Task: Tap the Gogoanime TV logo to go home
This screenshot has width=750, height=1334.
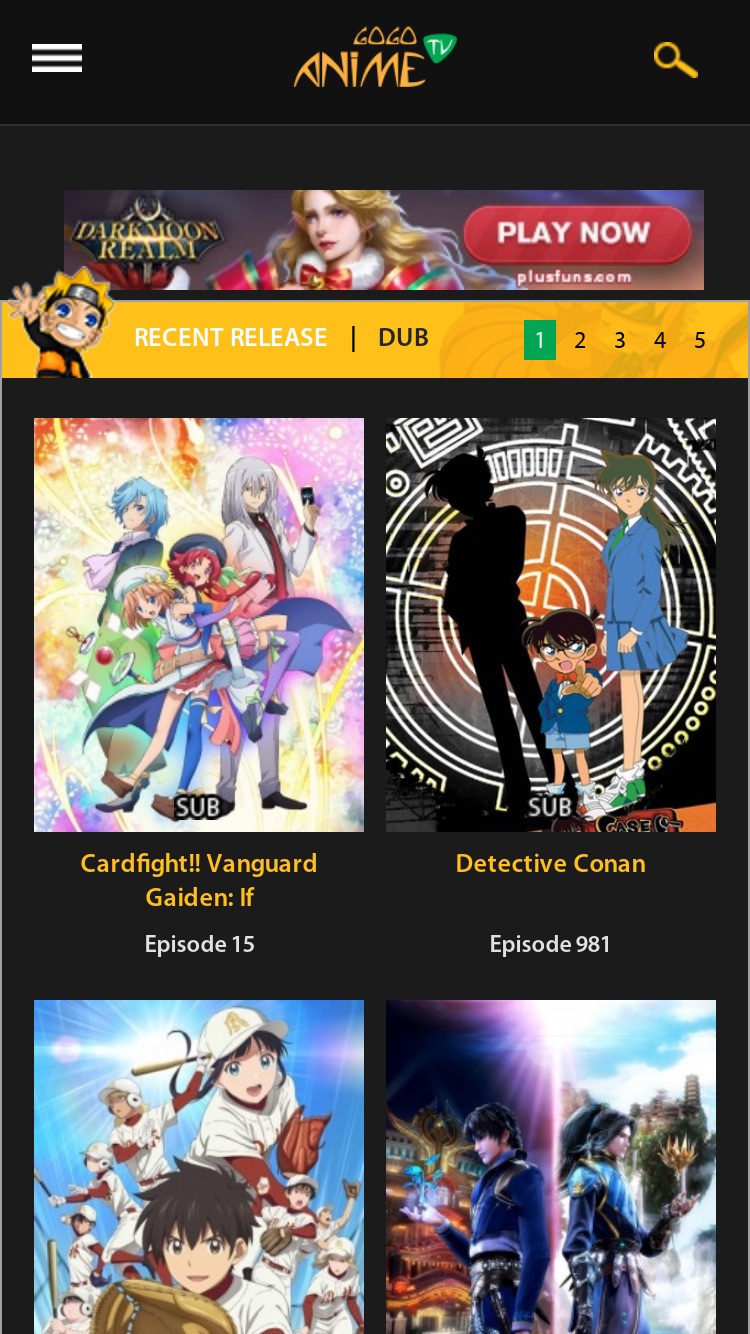Action: coord(375,58)
